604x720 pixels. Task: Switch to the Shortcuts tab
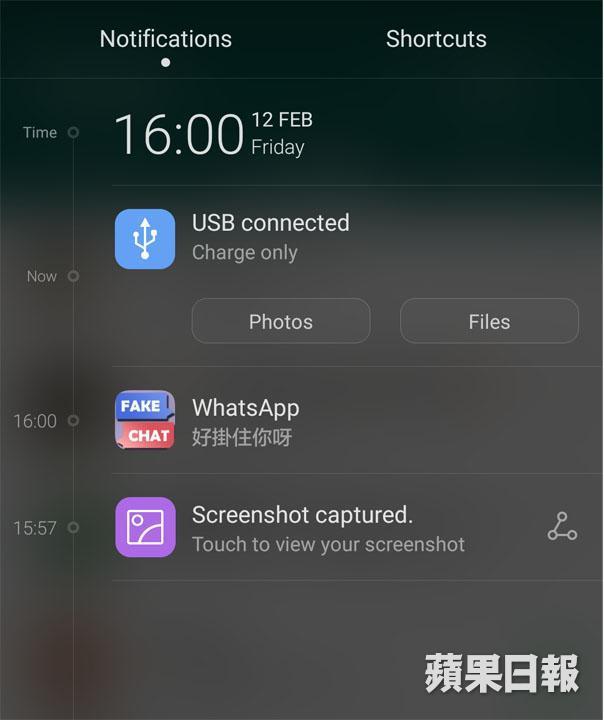pos(436,40)
